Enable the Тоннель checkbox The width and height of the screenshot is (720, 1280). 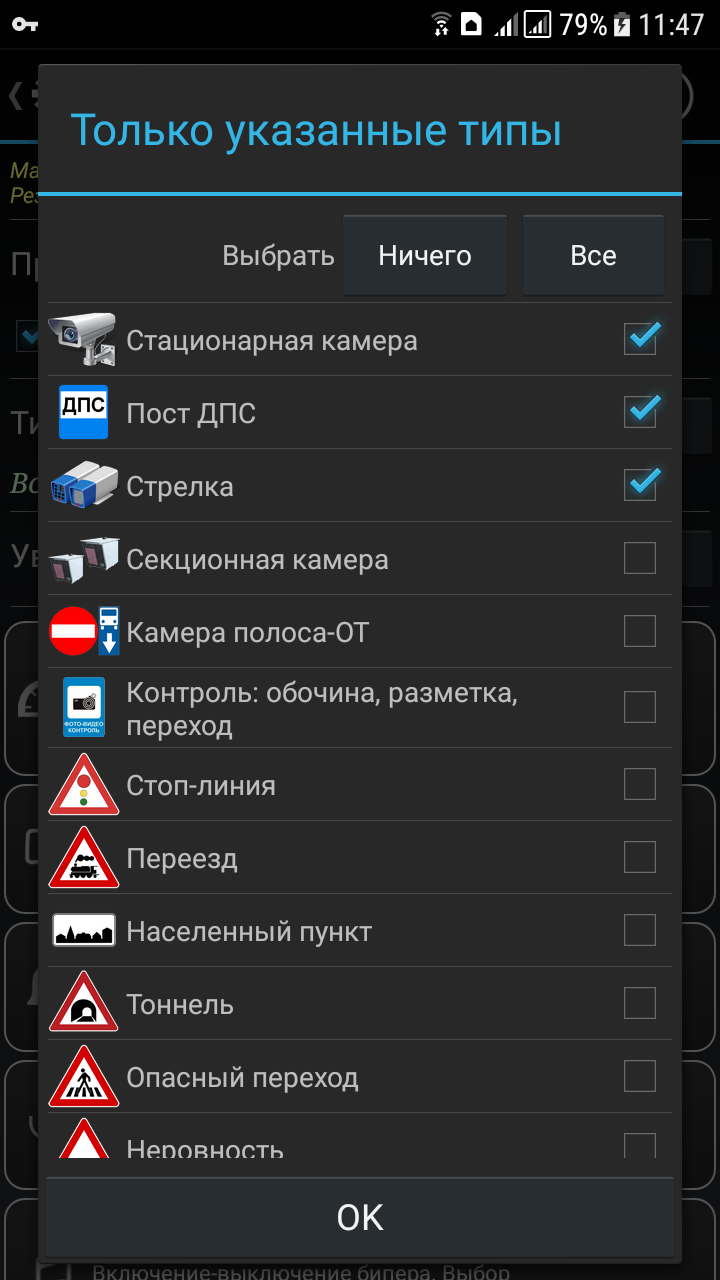pyautogui.click(x=640, y=1003)
